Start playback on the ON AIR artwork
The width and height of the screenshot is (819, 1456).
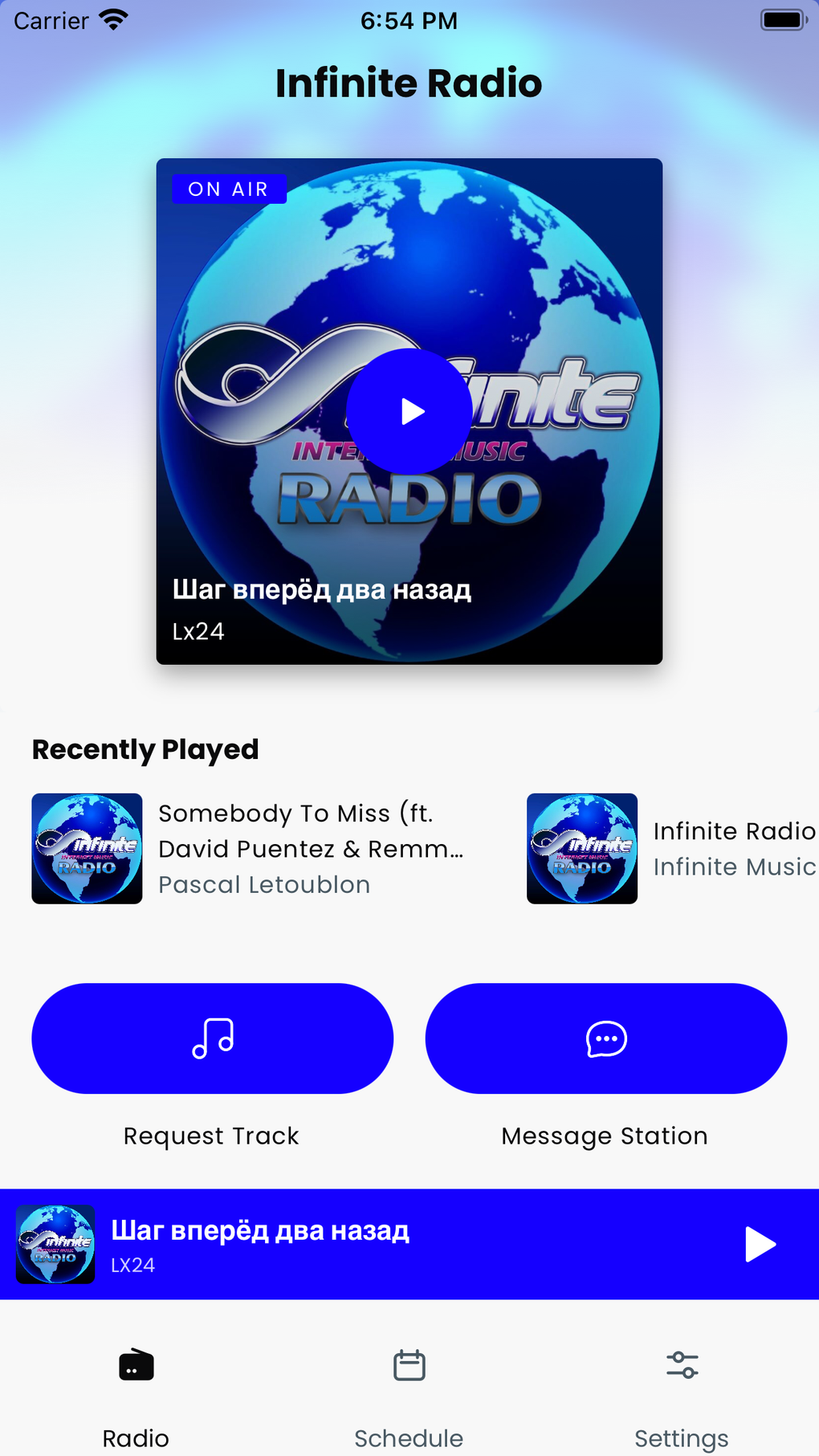point(409,411)
